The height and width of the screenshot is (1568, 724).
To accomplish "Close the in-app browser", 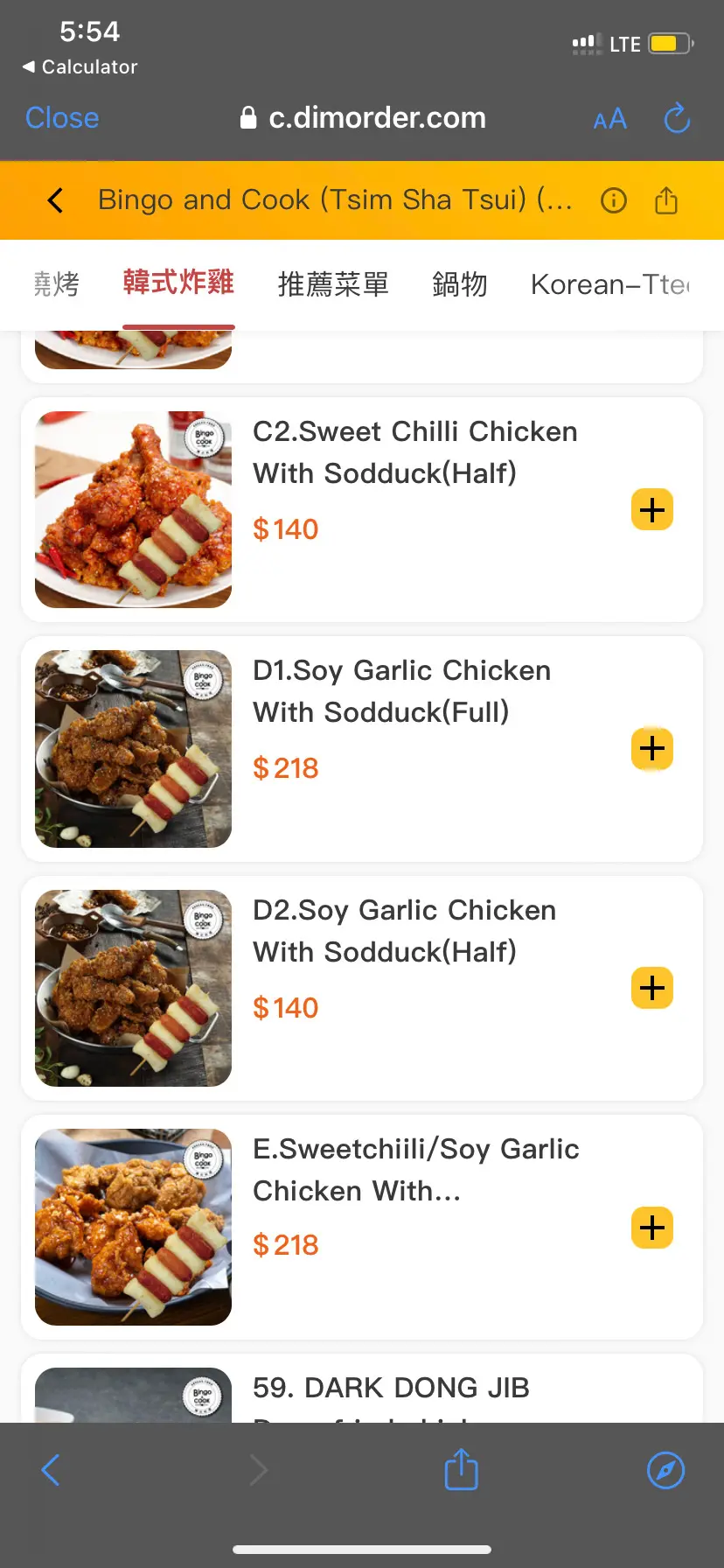I will (x=62, y=118).
